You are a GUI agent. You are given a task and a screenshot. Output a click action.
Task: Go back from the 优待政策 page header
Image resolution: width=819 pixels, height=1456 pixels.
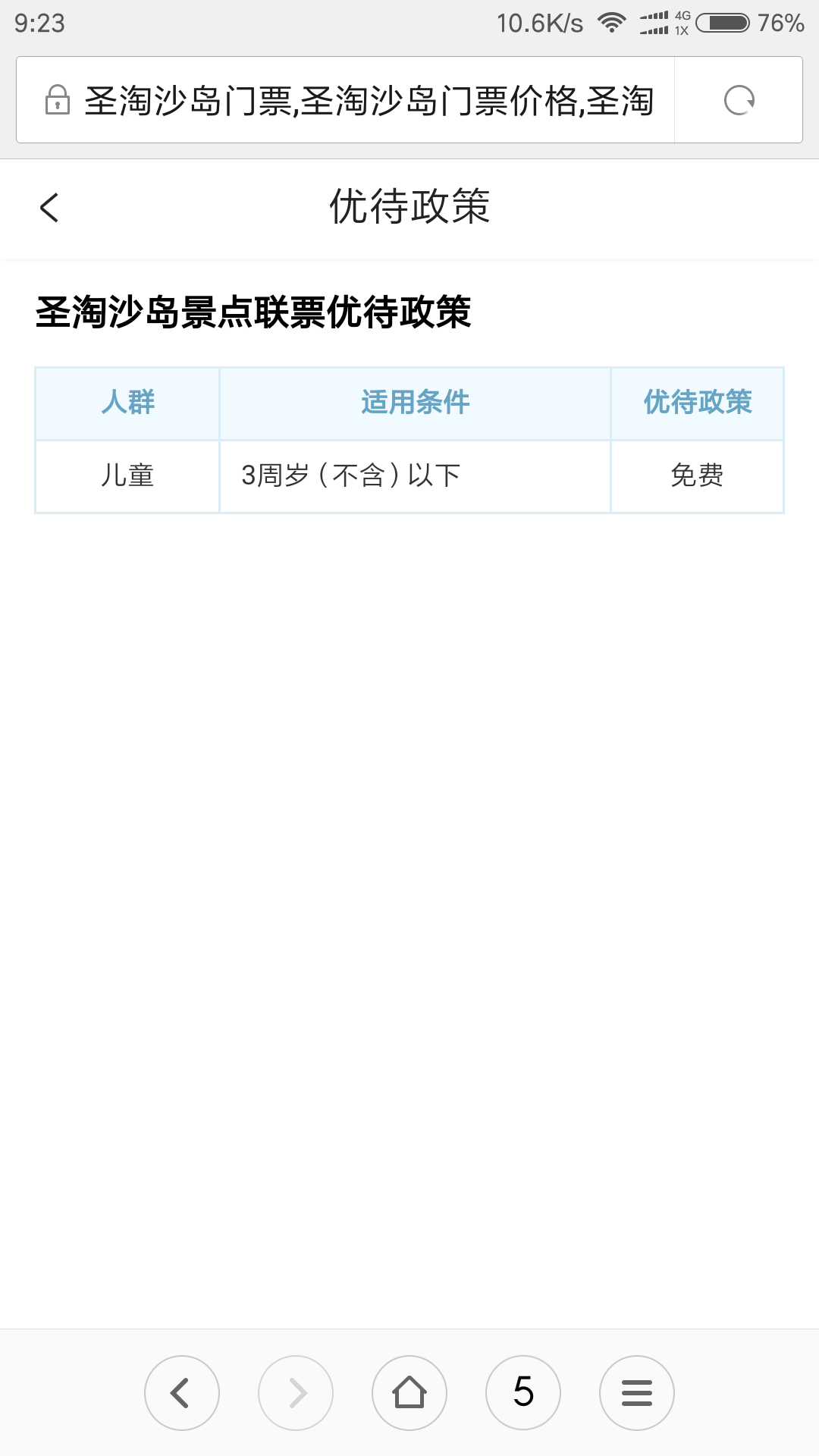(49, 207)
